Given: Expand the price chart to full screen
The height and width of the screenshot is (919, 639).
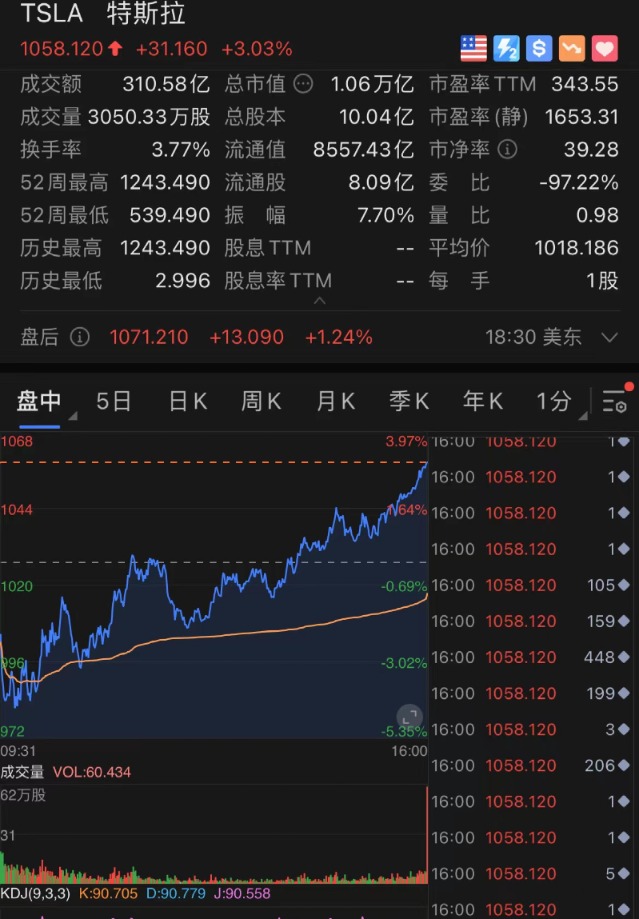Looking at the screenshot, I should (409, 716).
